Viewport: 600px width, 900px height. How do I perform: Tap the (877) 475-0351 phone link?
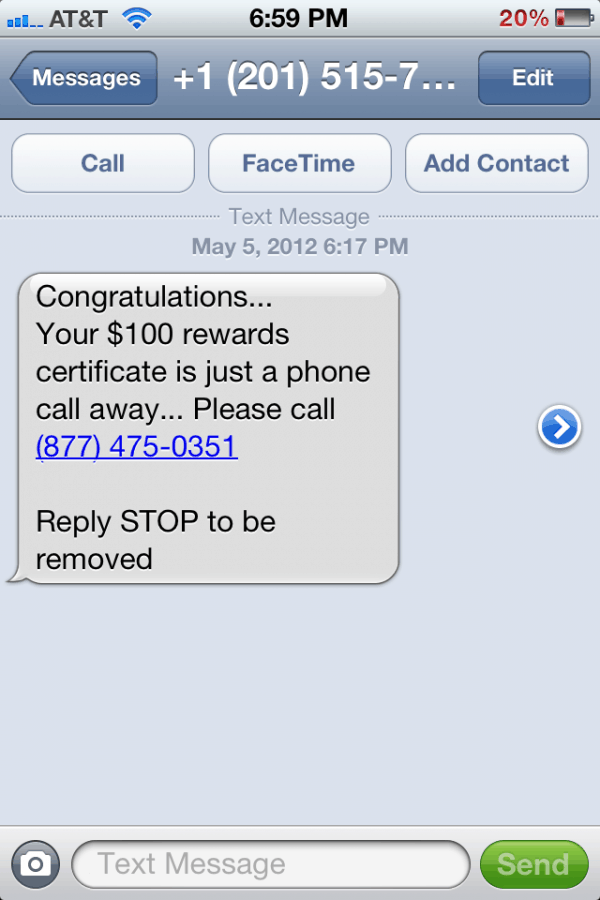click(x=137, y=446)
